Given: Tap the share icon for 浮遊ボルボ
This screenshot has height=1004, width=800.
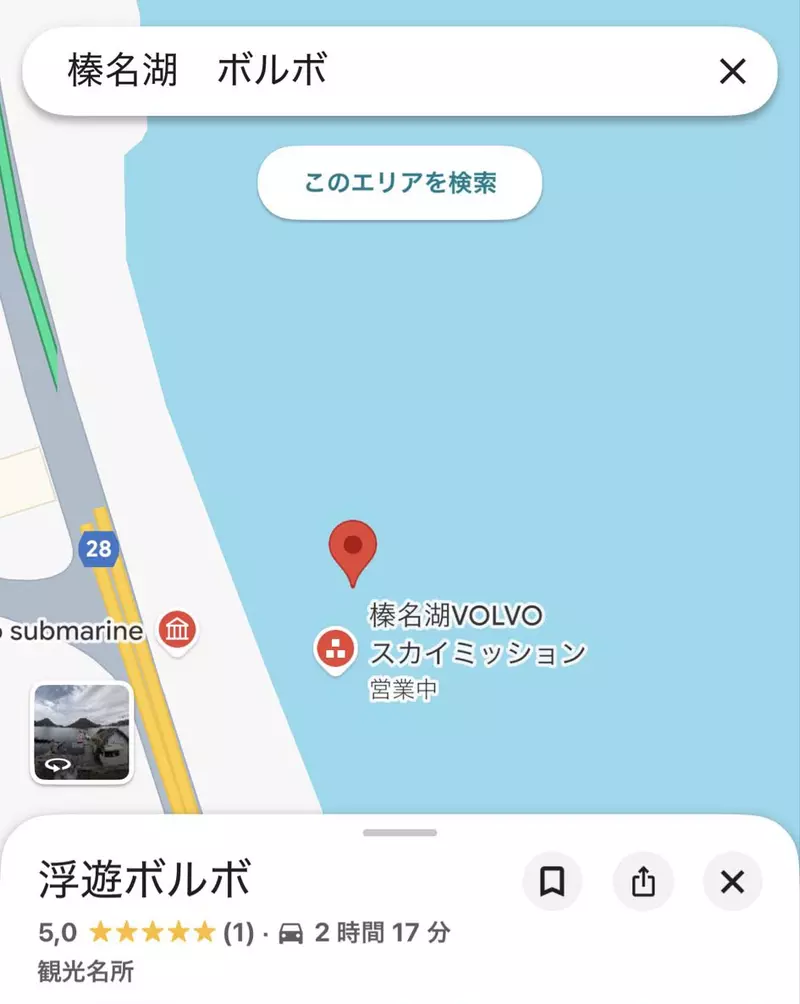Looking at the screenshot, I should click(x=643, y=883).
